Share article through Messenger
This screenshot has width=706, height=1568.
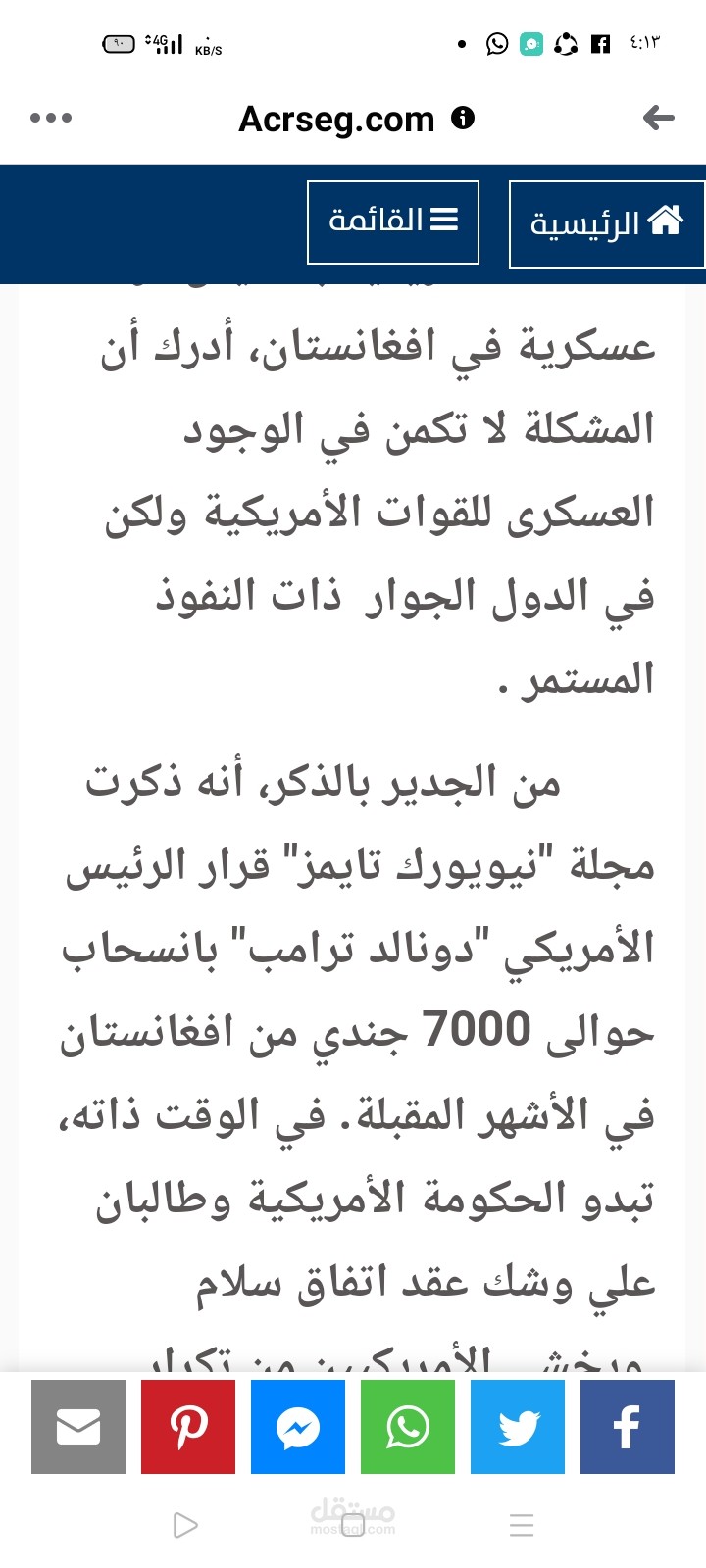tap(298, 1426)
